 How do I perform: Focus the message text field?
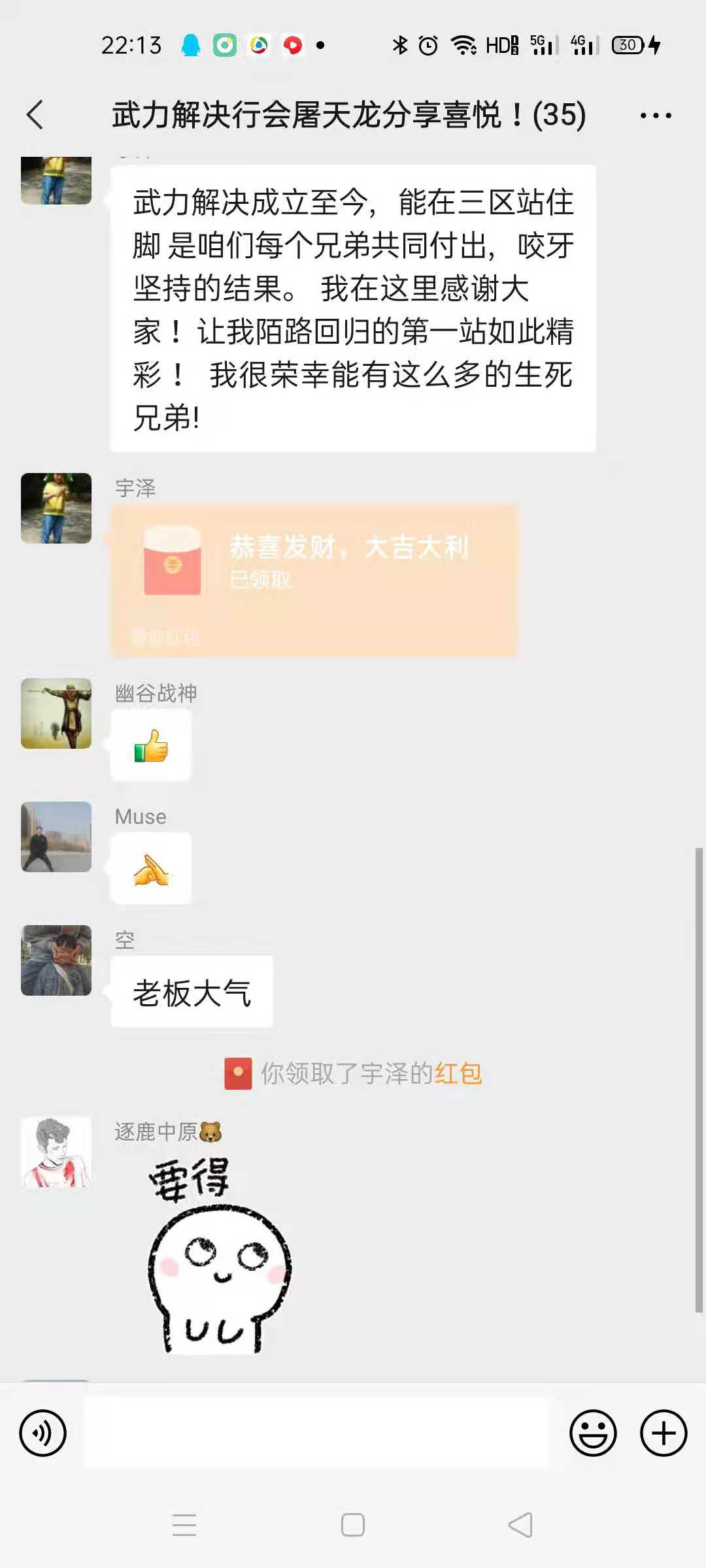coord(318,1433)
